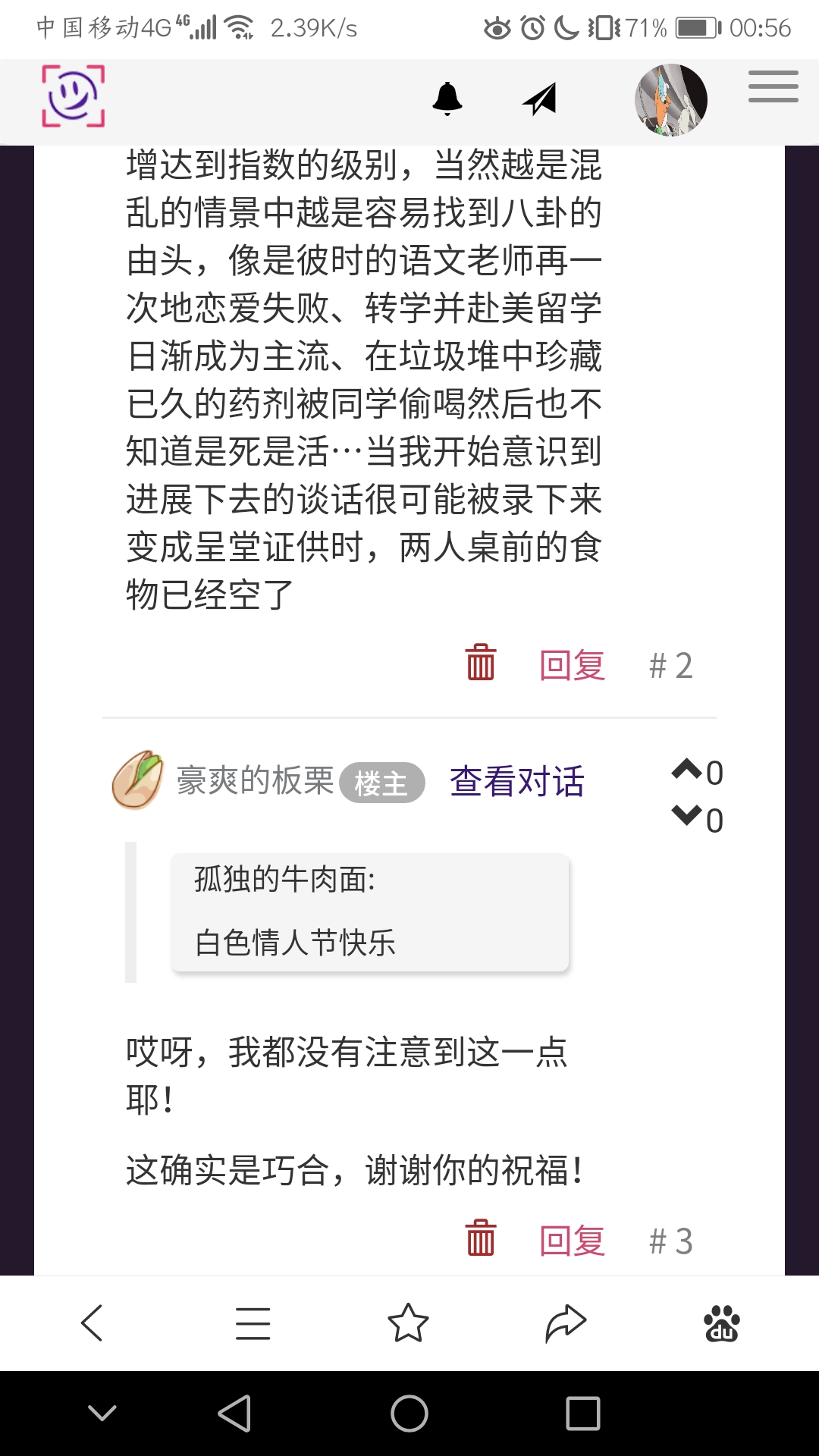819x1456 pixels.
Task: Open the recent apps overview
Action: pyautogui.click(x=582, y=1414)
